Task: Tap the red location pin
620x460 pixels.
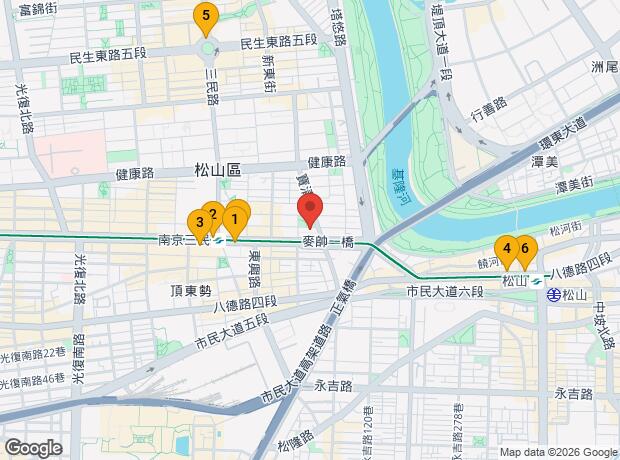Action: [x=310, y=211]
